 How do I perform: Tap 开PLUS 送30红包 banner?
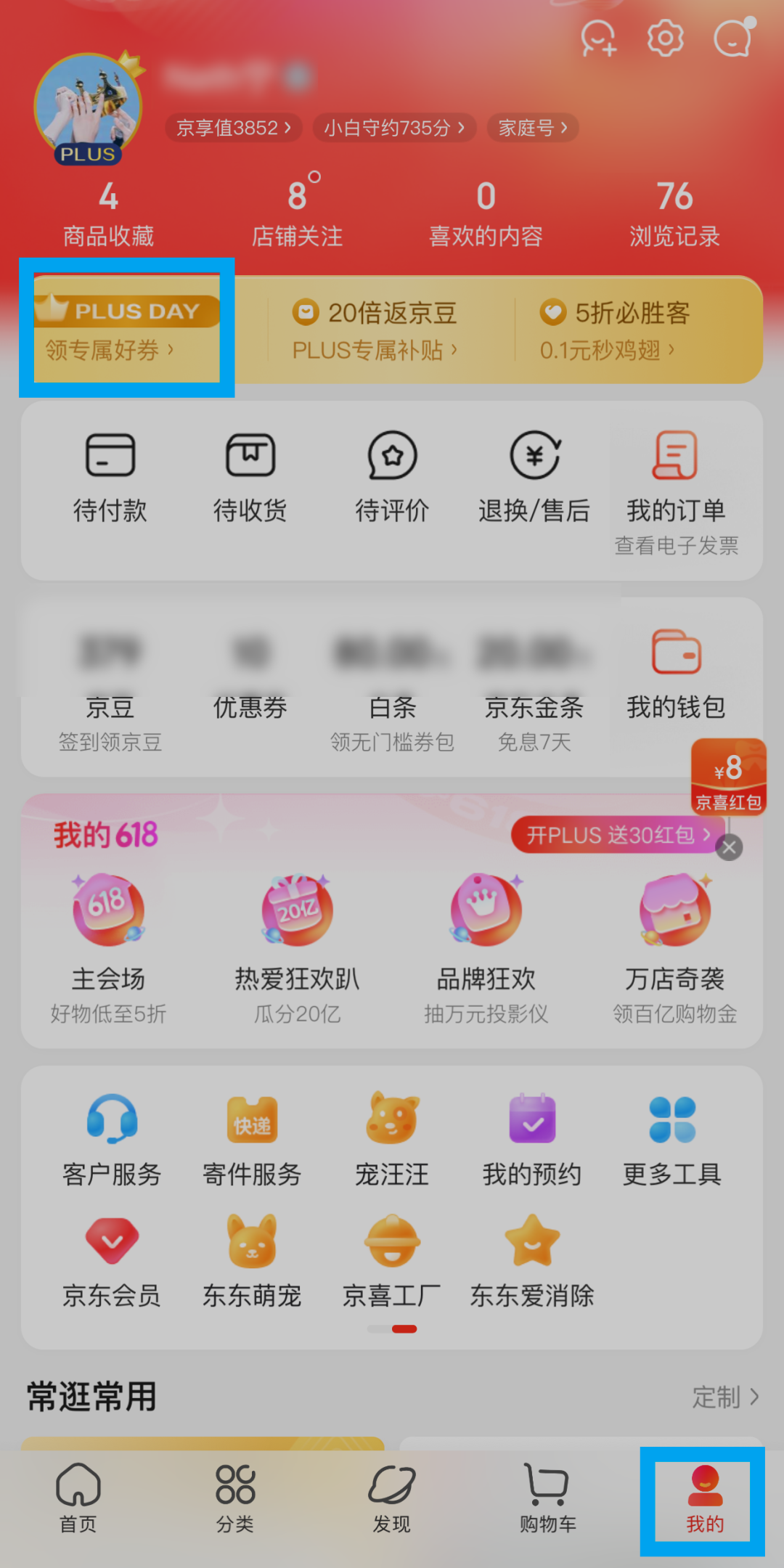617,835
